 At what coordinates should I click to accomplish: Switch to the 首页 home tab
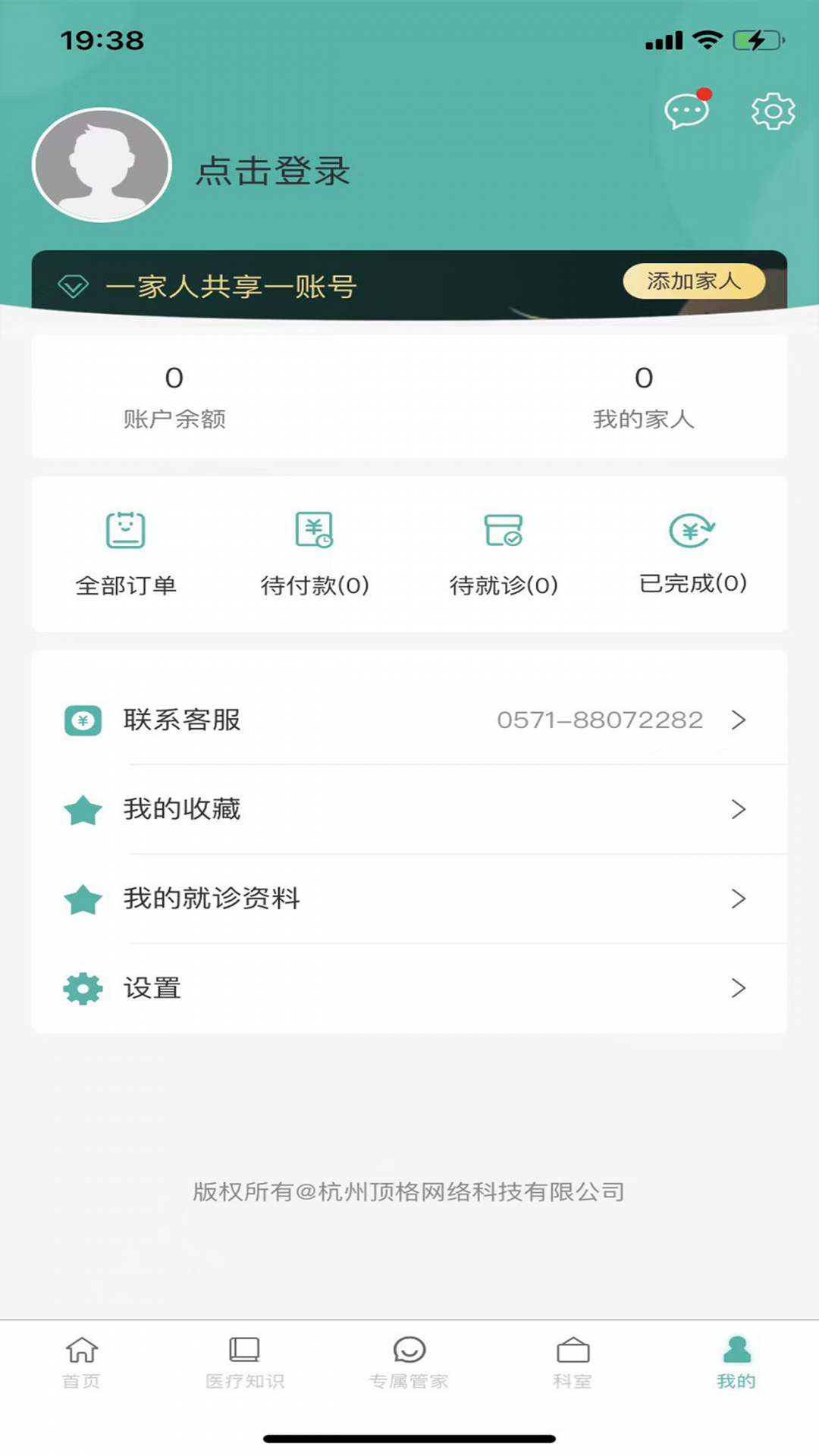81,1363
